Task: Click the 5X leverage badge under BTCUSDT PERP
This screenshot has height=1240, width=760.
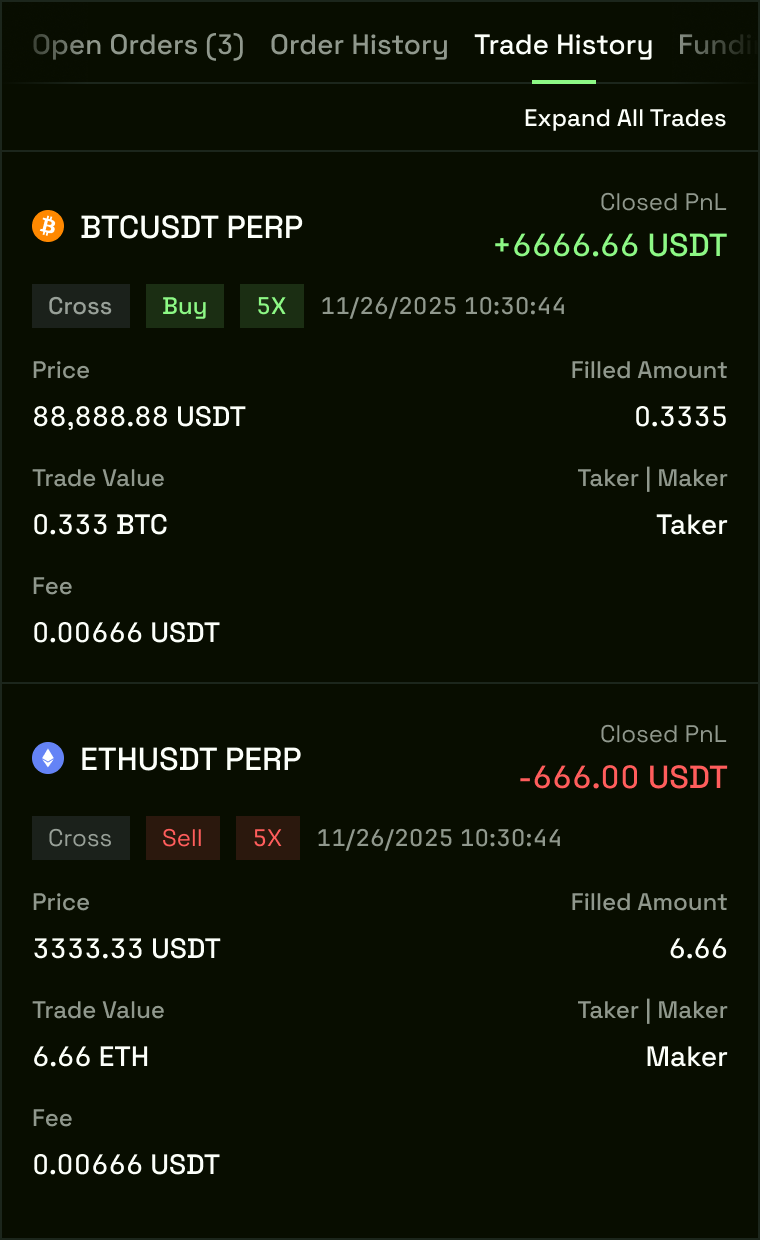Action: point(271,306)
